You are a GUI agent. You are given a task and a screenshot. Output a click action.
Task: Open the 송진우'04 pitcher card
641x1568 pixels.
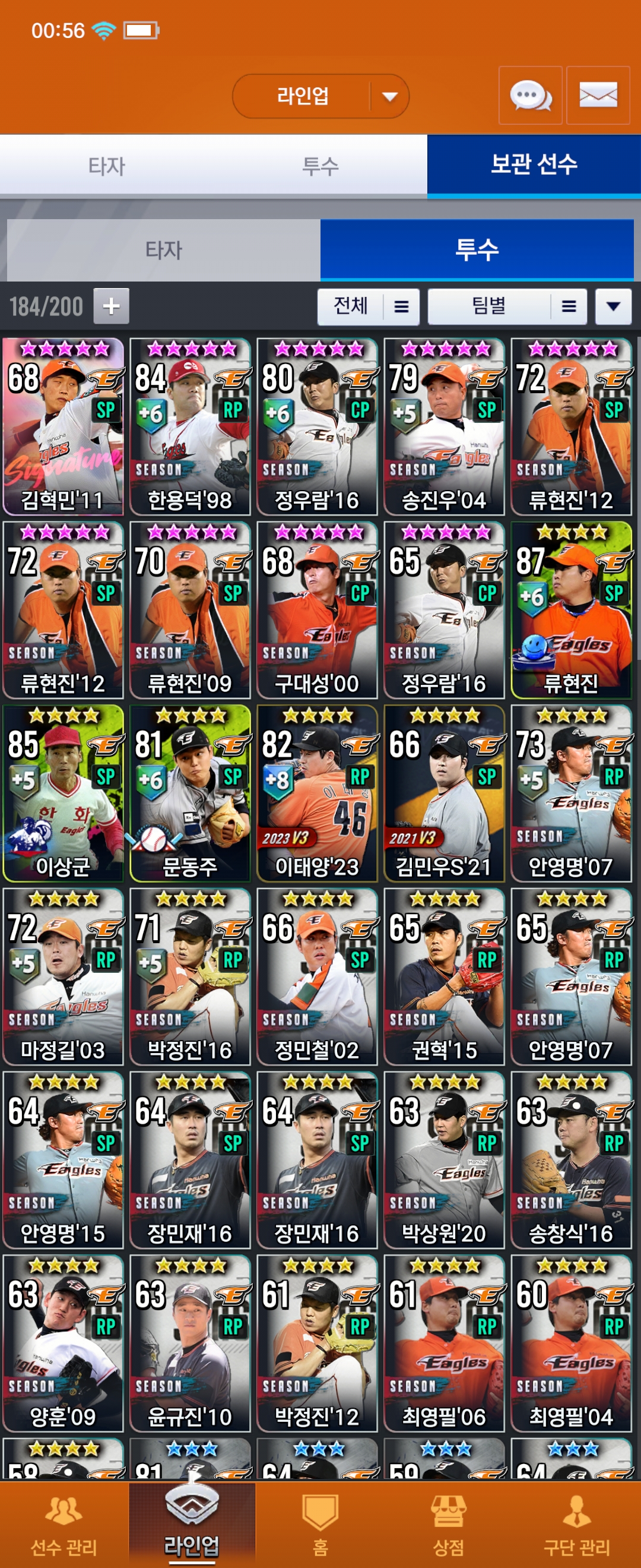tap(444, 426)
